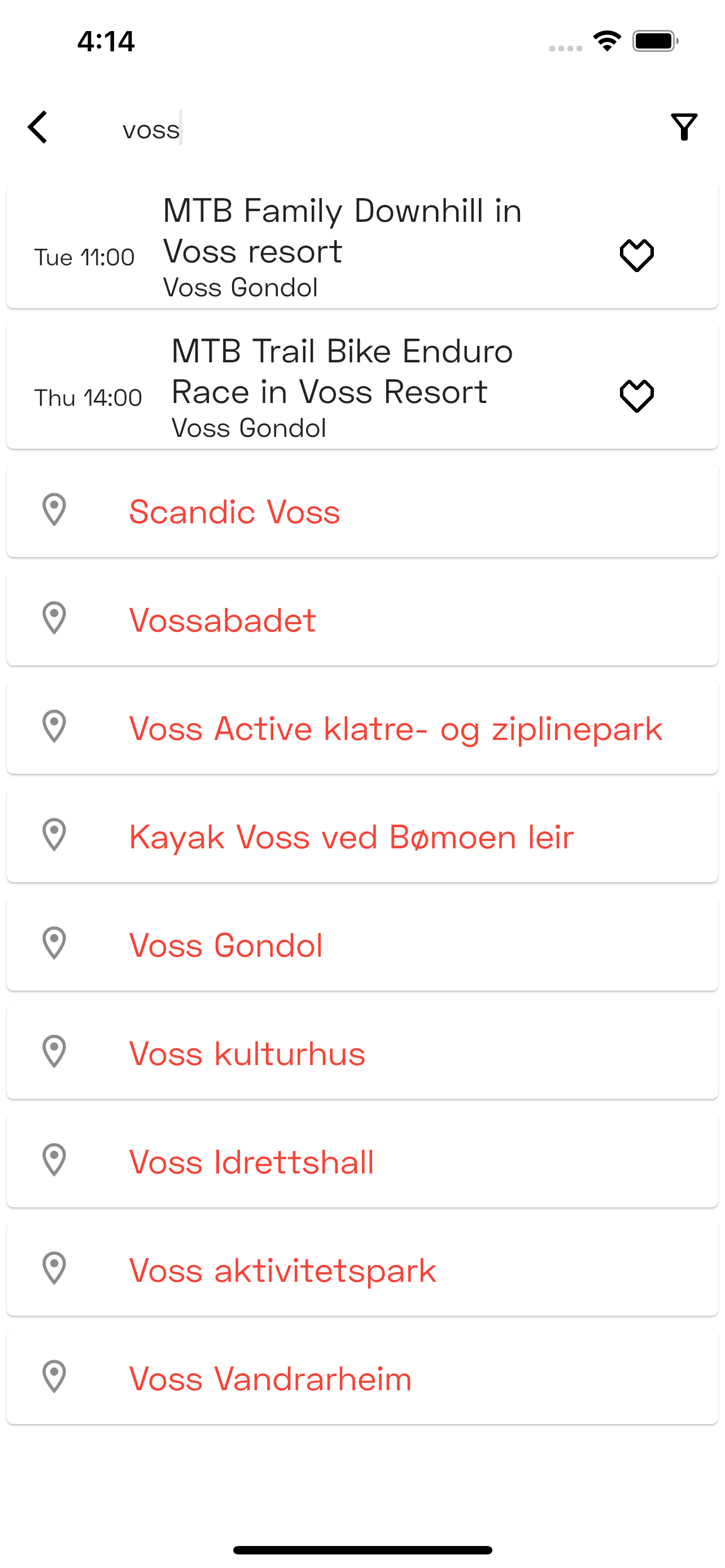Open Kayak Voss ved Bømoen leir
The width and height of the screenshot is (725, 1568).
(x=362, y=835)
